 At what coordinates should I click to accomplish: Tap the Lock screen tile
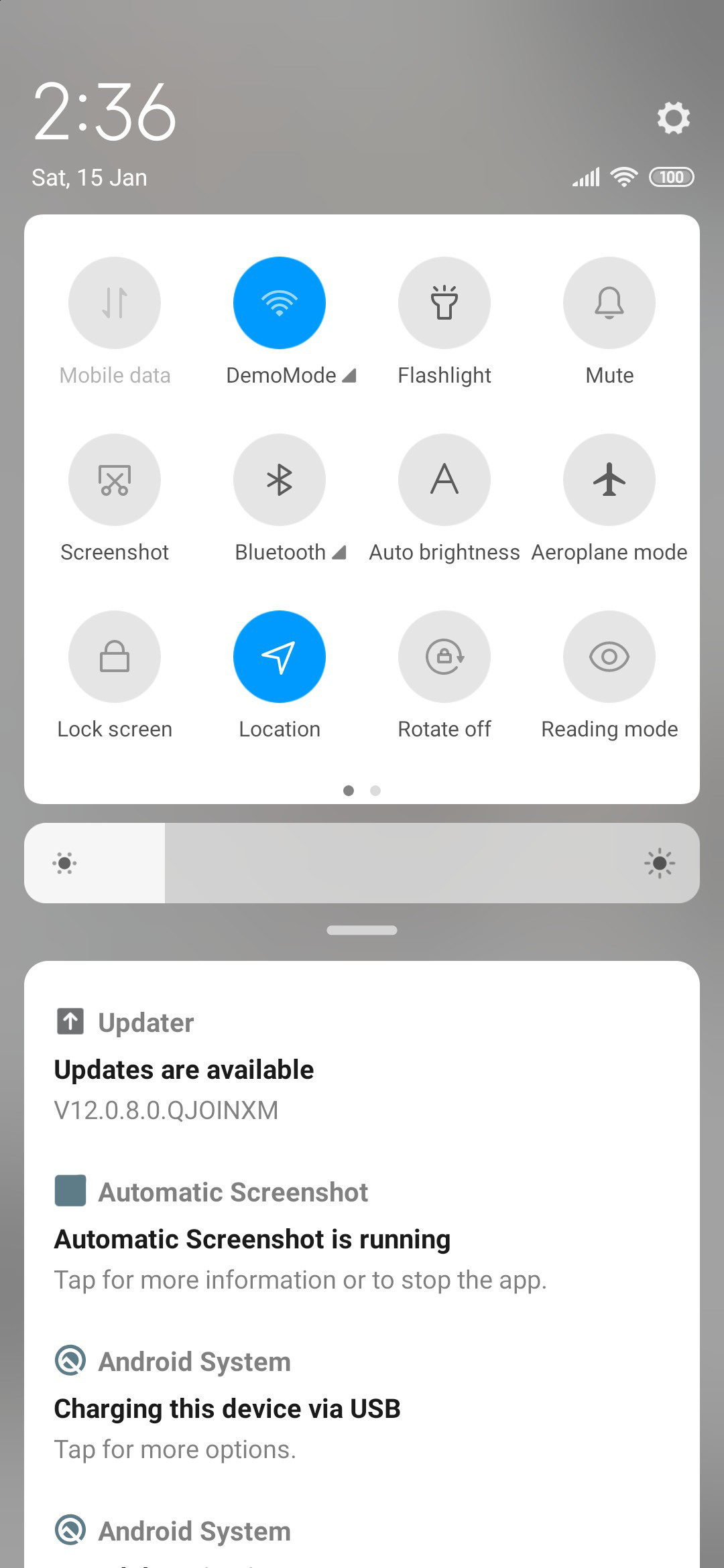[x=115, y=657]
